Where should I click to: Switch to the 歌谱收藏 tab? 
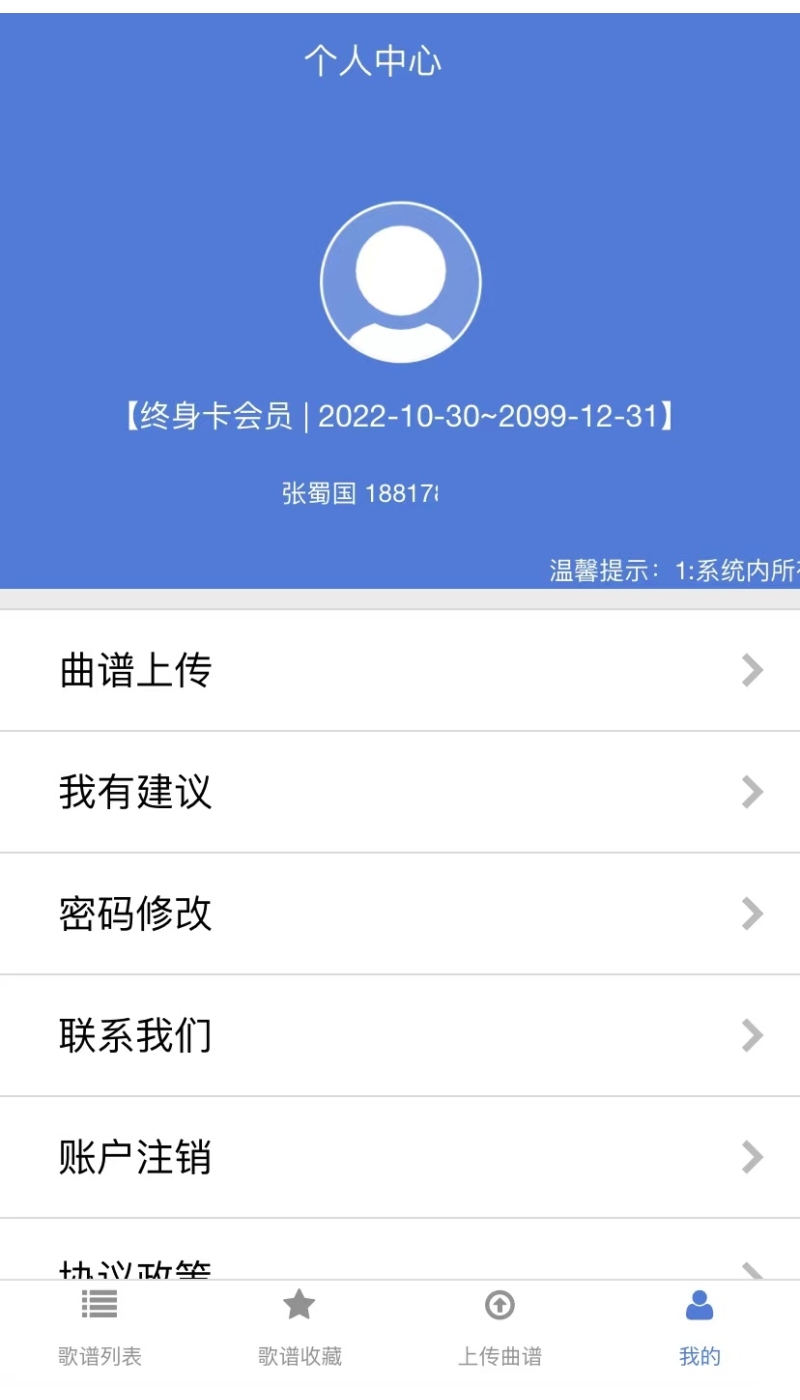point(299,1330)
